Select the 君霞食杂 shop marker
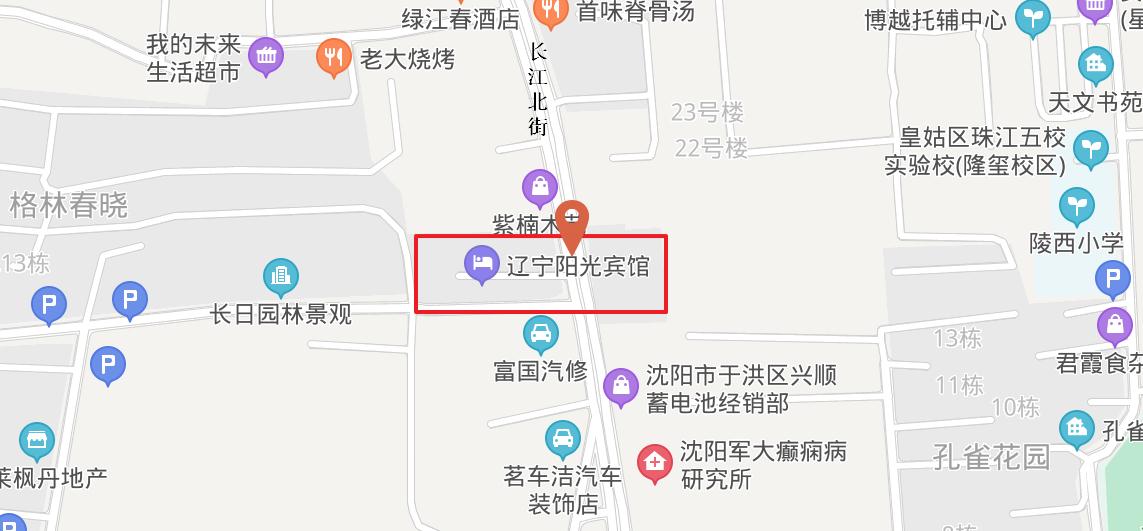Image resolution: width=1143 pixels, height=531 pixels. 1114,325
